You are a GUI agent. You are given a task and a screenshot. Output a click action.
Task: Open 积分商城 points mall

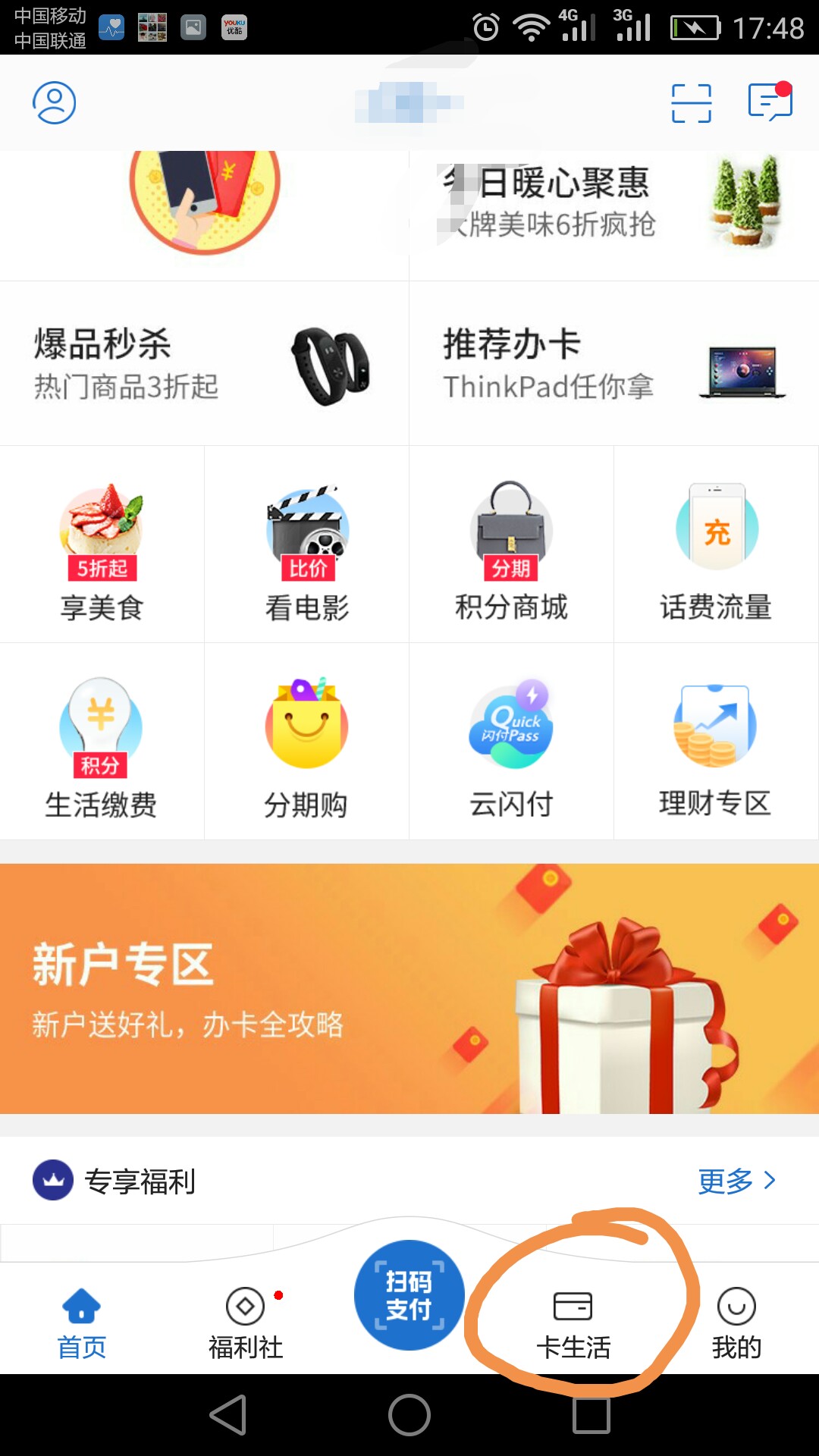(x=511, y=544)
